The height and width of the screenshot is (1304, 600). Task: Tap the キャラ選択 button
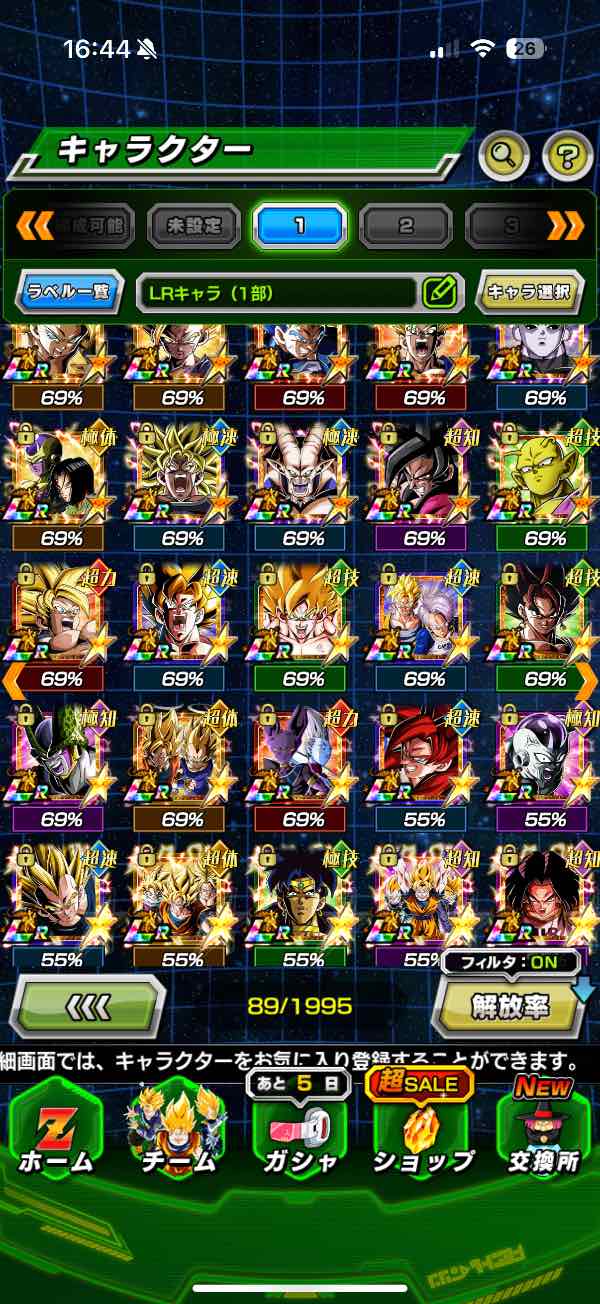point(530,293)
